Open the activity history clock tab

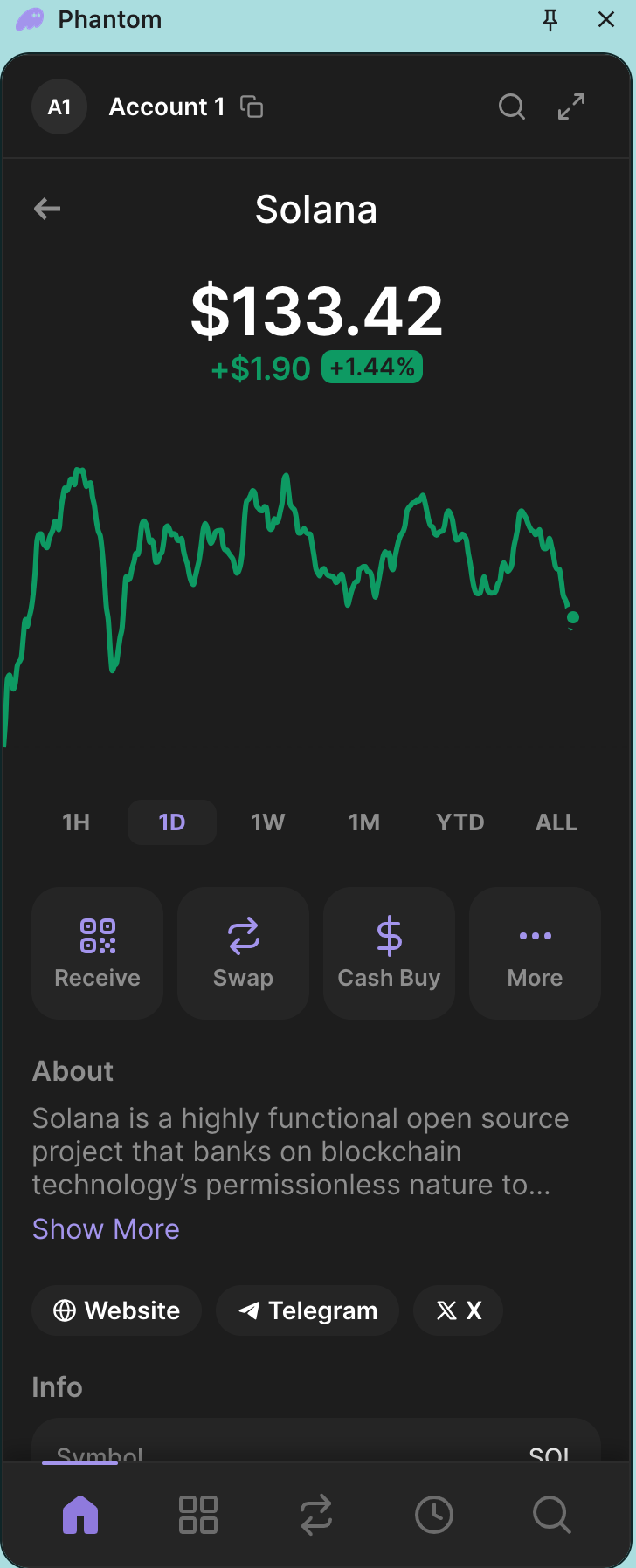coord(434,1515)
